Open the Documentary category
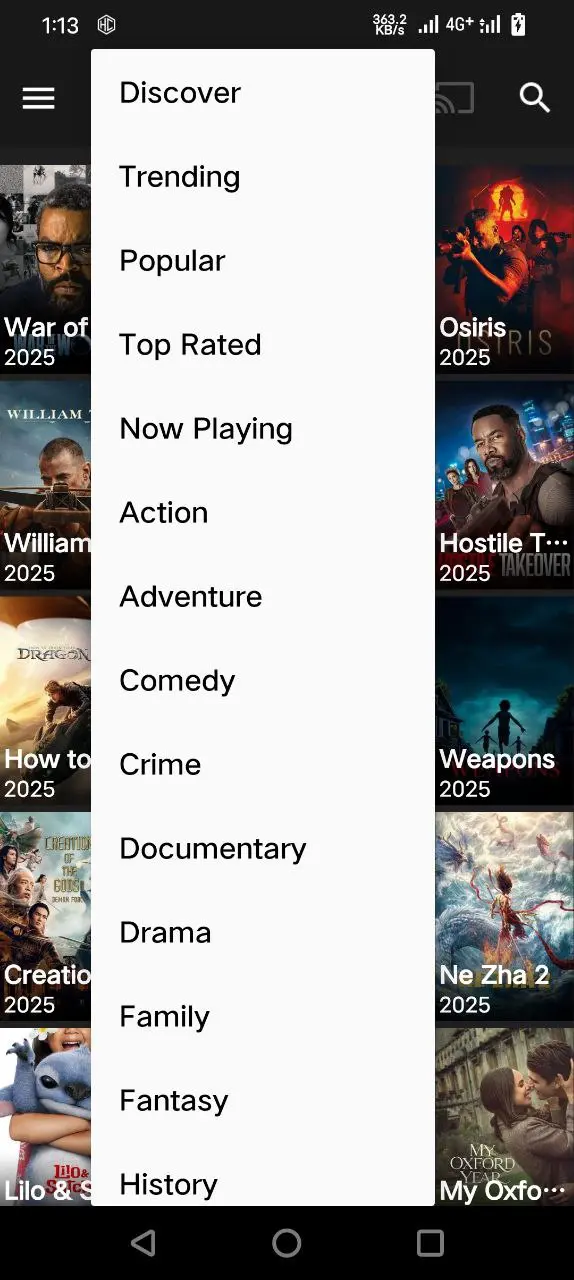The width and height of the screenshot is (574, 1280). pyautogui.click(x=263, y=848)
